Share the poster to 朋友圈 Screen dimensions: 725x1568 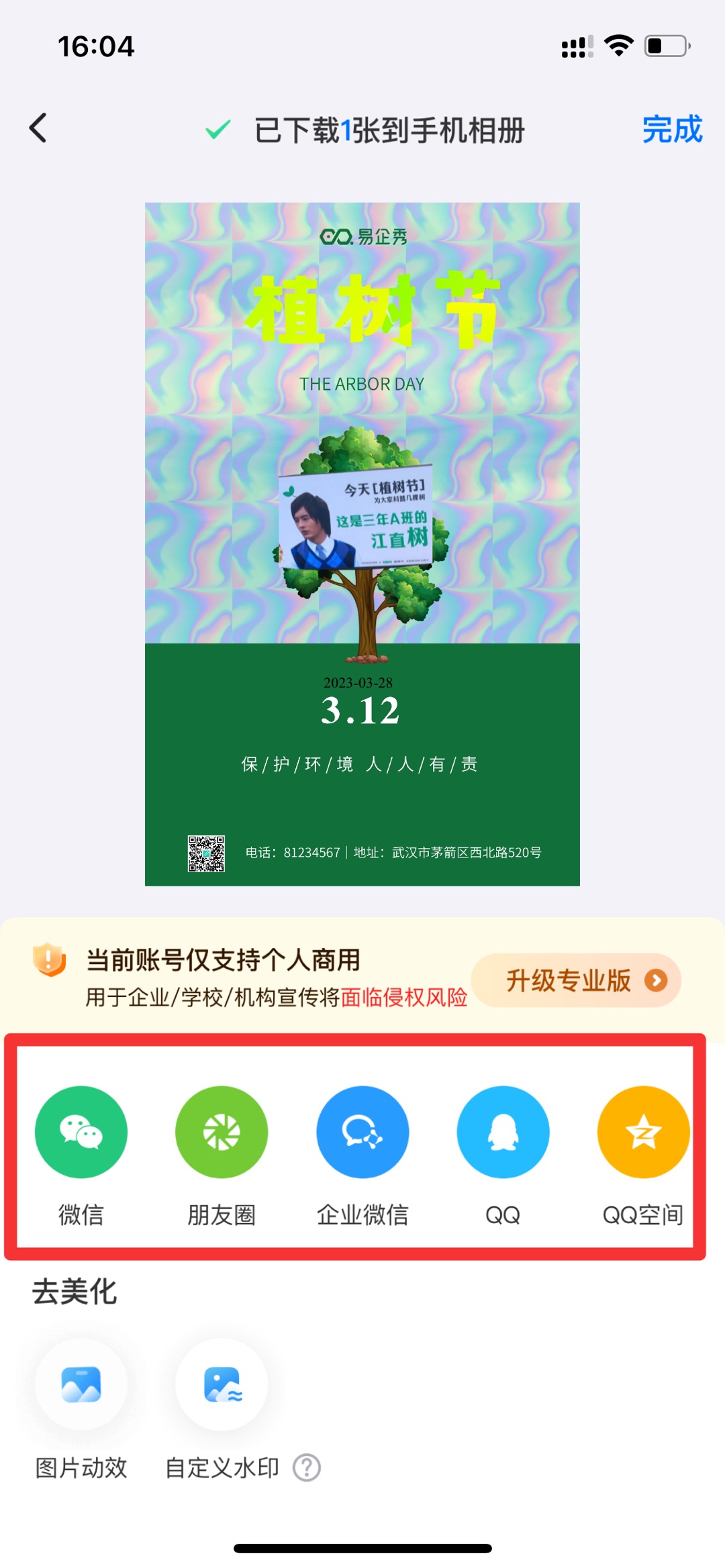(222, 1132)
